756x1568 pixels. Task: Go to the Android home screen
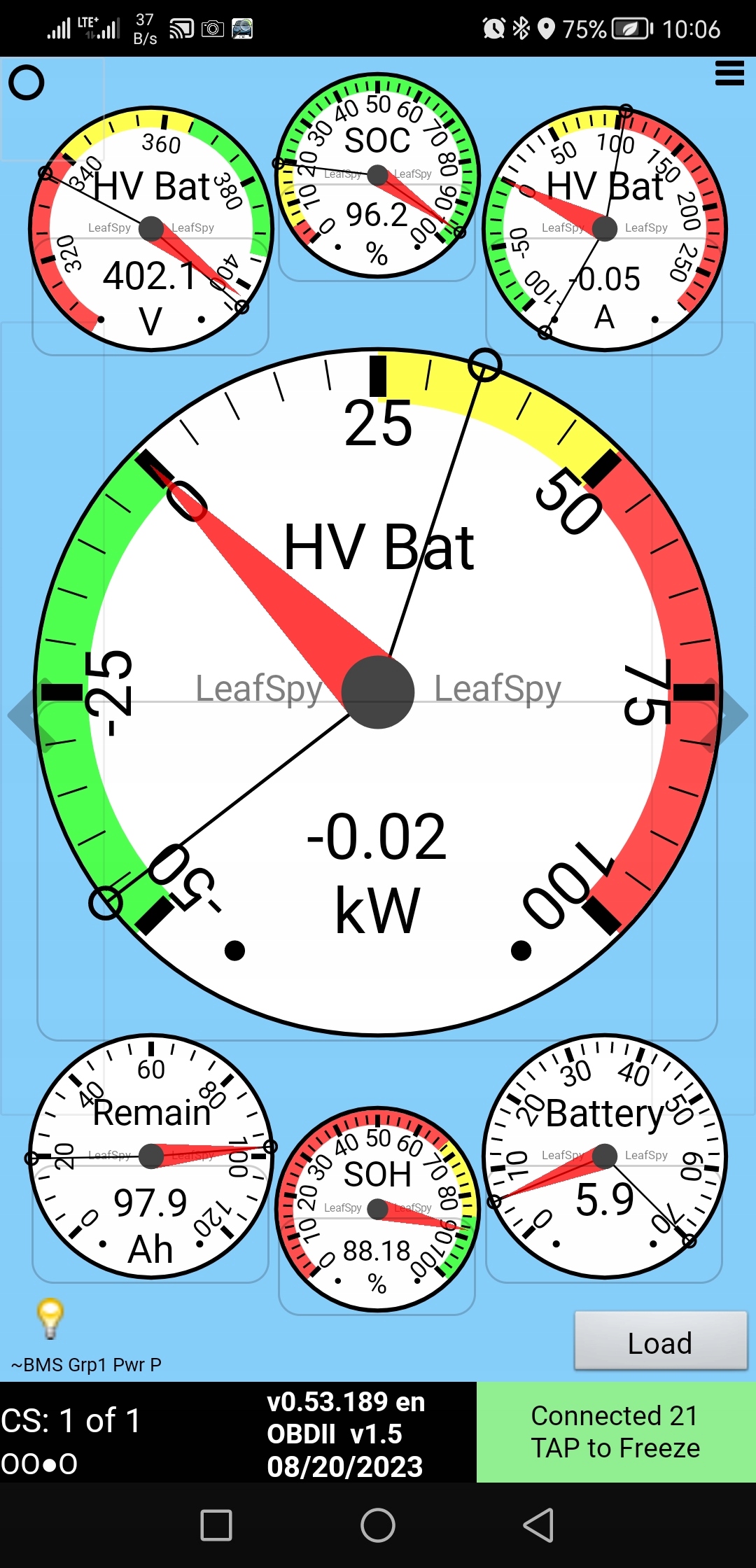(x=378, y=1525)
